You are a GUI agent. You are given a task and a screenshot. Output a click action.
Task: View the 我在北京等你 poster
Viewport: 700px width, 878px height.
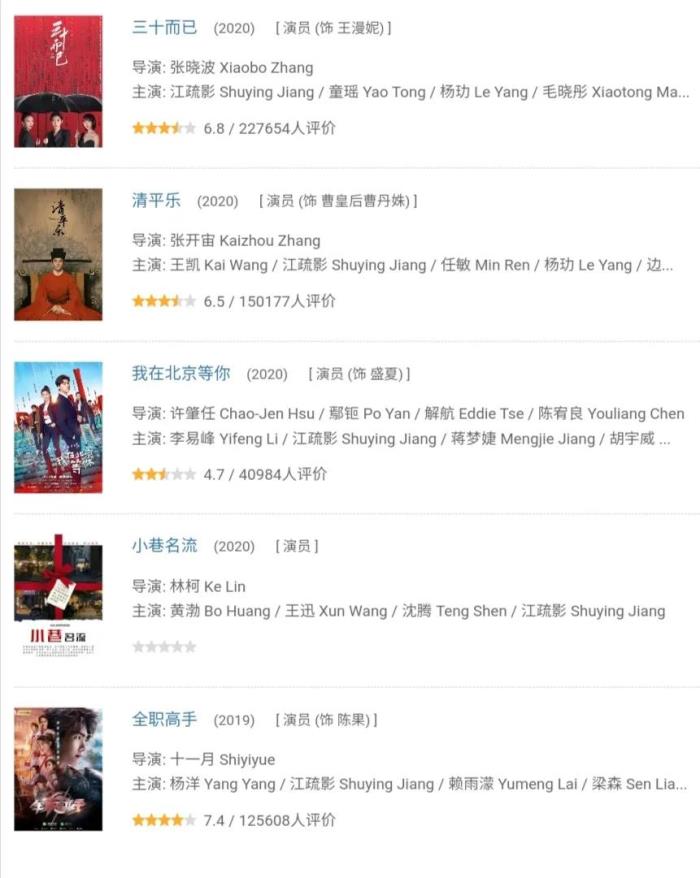58,427
